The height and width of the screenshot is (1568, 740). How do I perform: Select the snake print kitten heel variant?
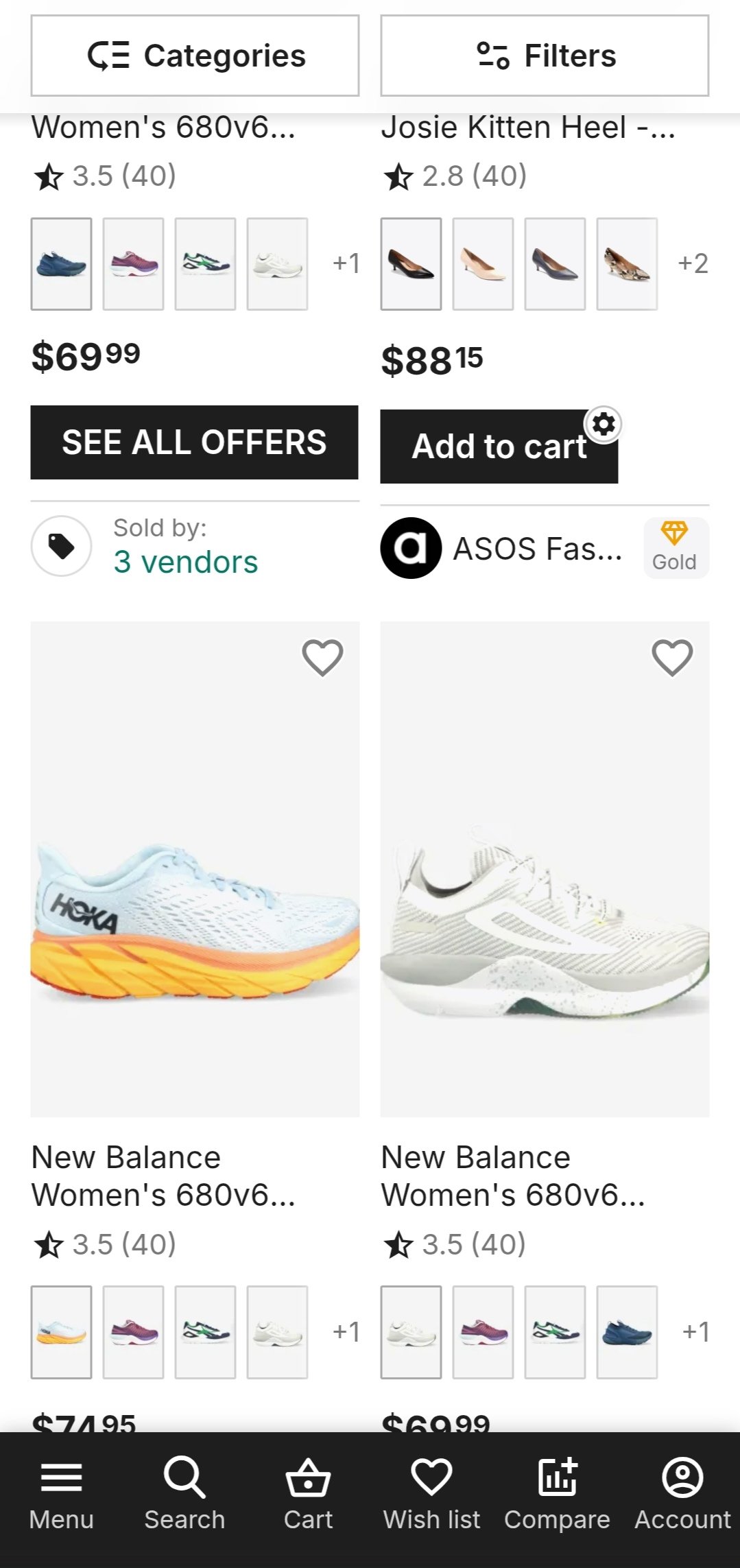(627, 264)
